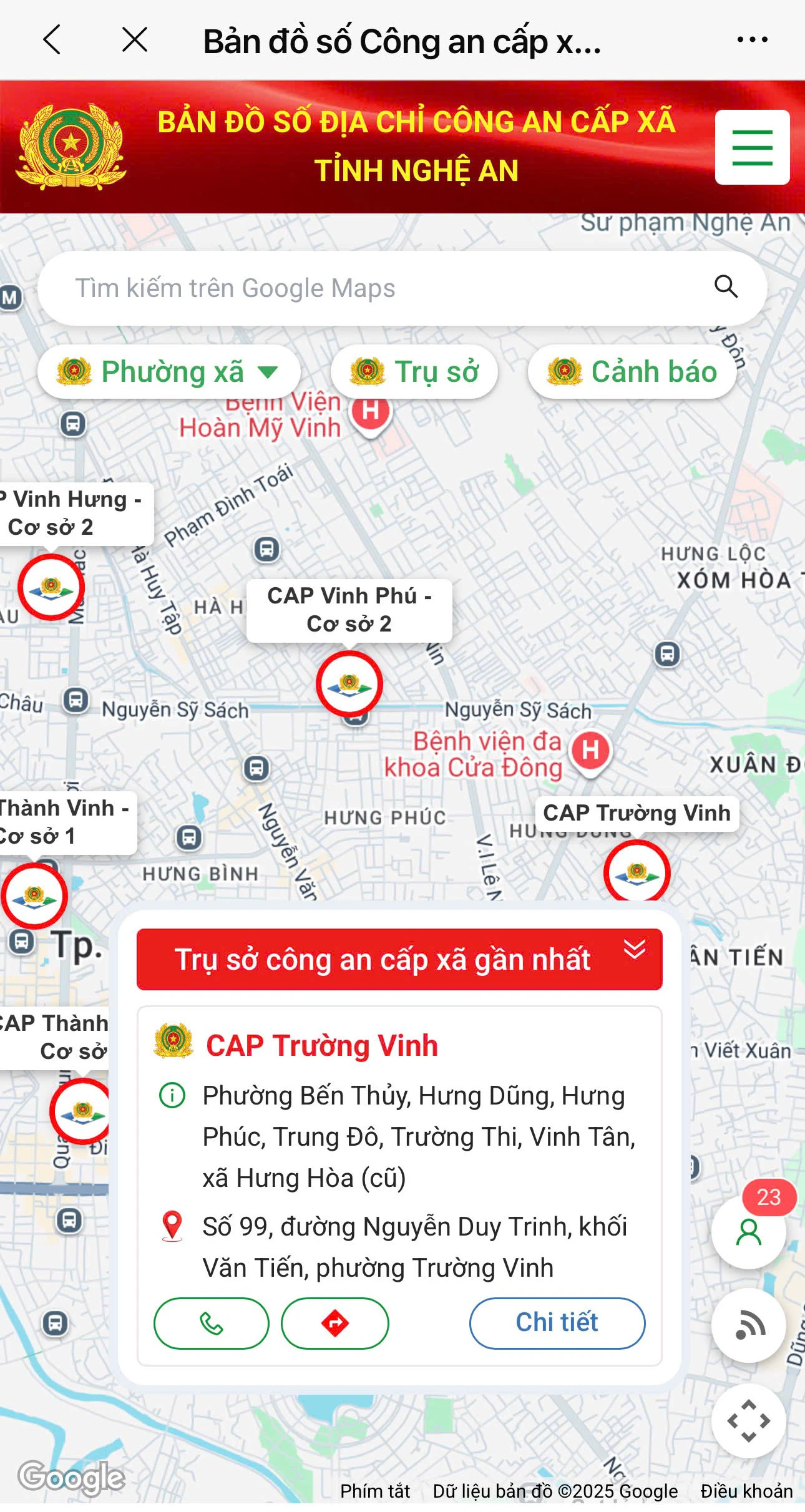Call CAP Trường Vinh station
Image resolution: width=805 pixels, height=1512 pixels.
click(x=211, y=1323)
